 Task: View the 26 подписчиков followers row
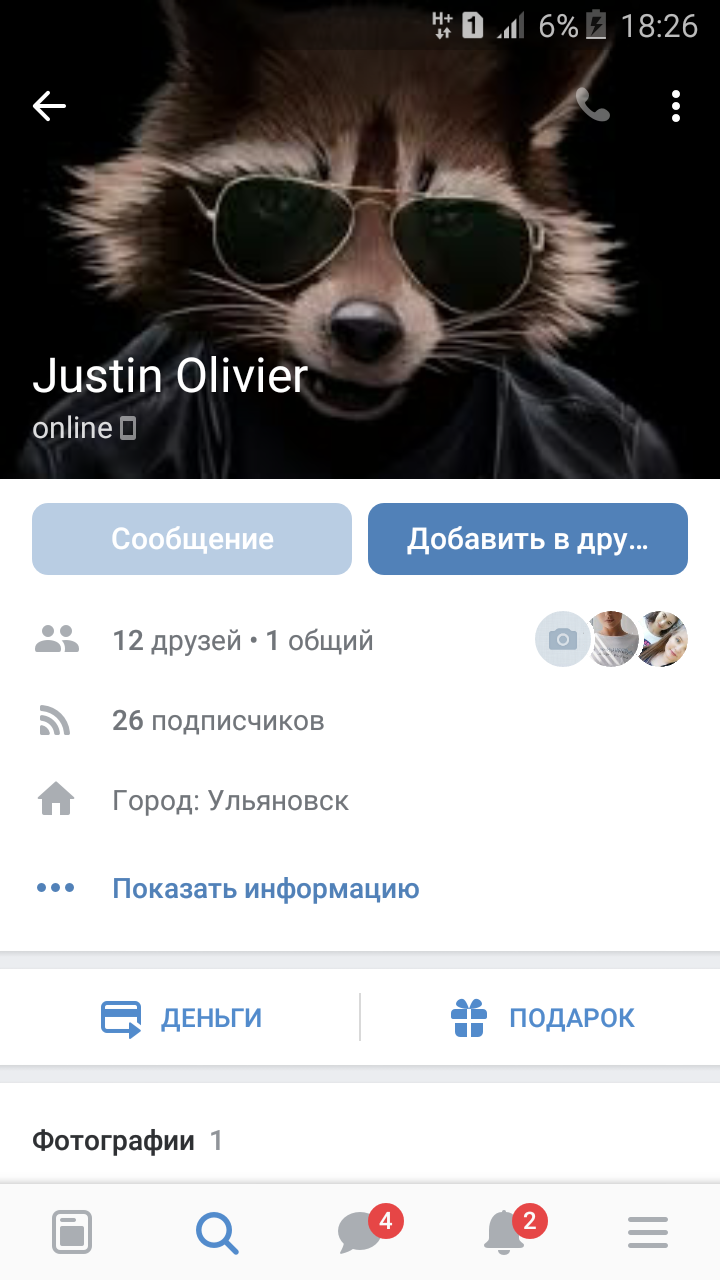click(x=360, y=720)
